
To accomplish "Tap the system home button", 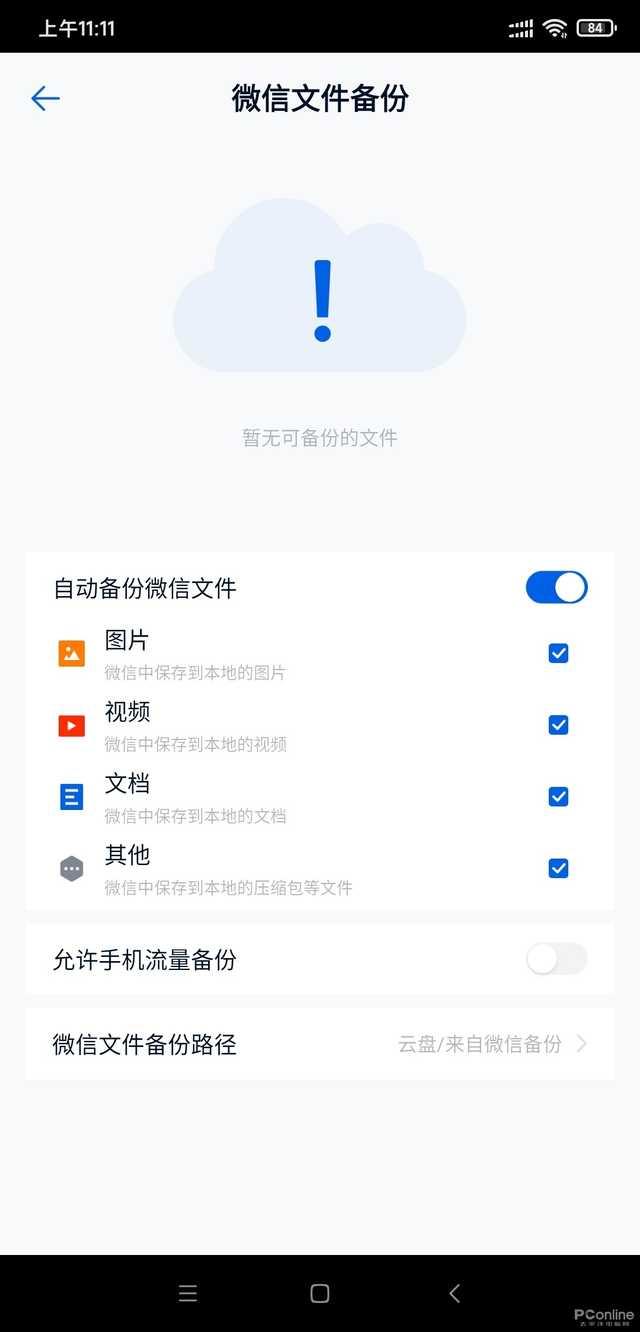I will pos(320,1294).
